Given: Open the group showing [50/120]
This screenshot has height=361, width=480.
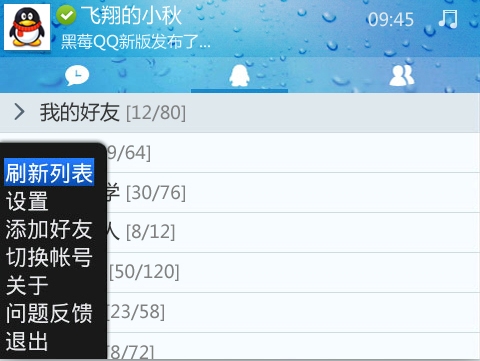Looking at the screenshot, I should pos(293,272).
